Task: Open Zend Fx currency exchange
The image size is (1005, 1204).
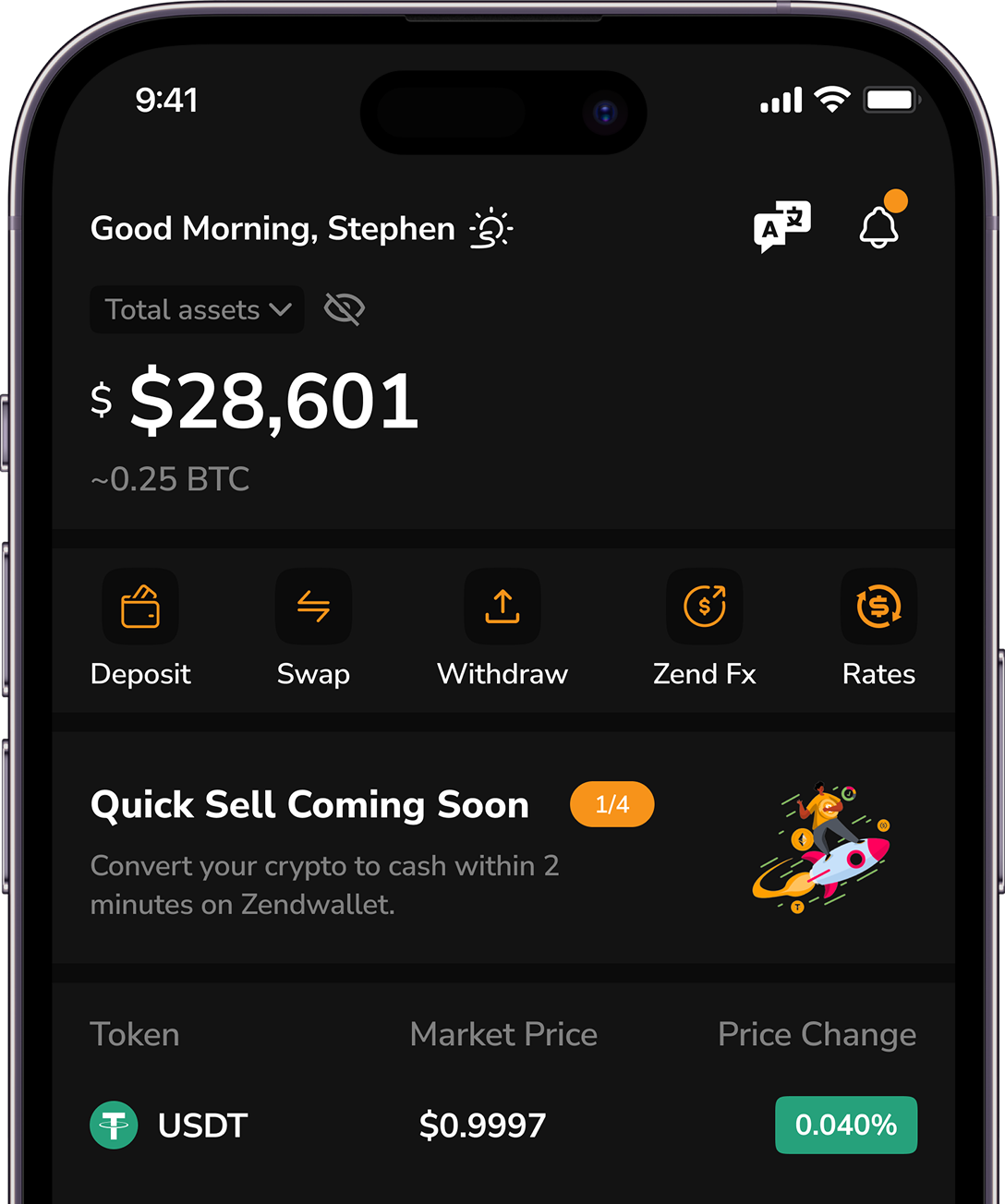Action: click(x=704, y=607)
